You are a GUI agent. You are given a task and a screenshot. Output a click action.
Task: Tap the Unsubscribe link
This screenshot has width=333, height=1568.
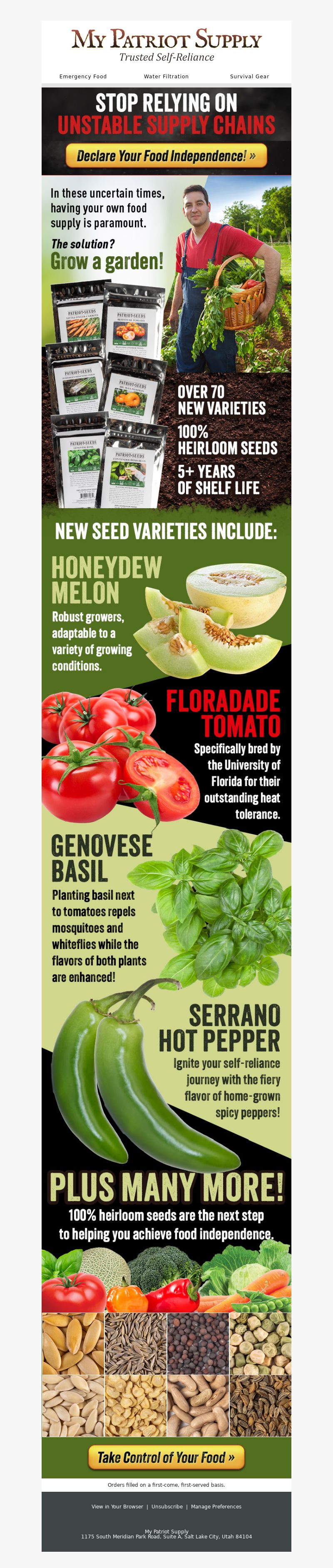pyautogui.click(x=167, y=1506)
